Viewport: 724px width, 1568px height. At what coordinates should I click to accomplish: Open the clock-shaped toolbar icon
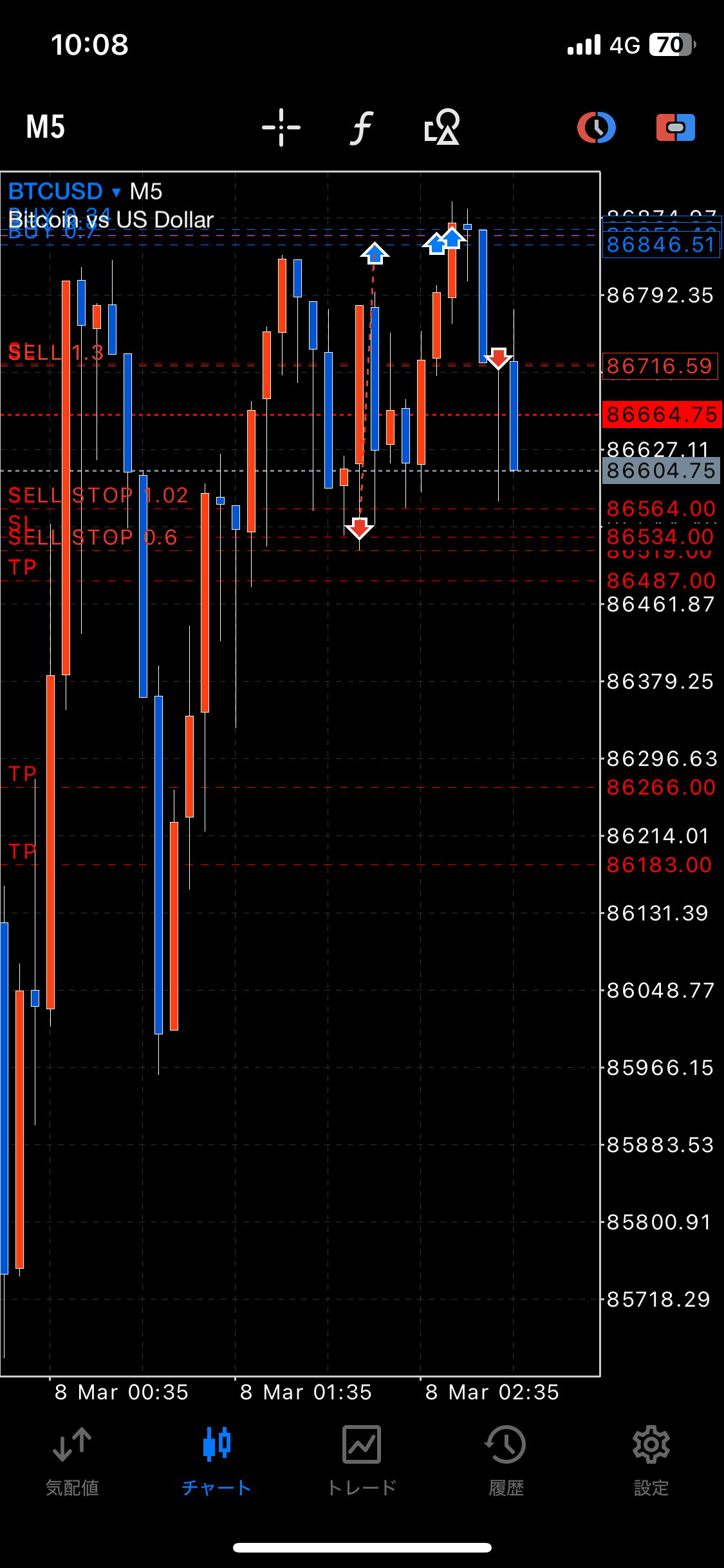click(x=596, y=127)
